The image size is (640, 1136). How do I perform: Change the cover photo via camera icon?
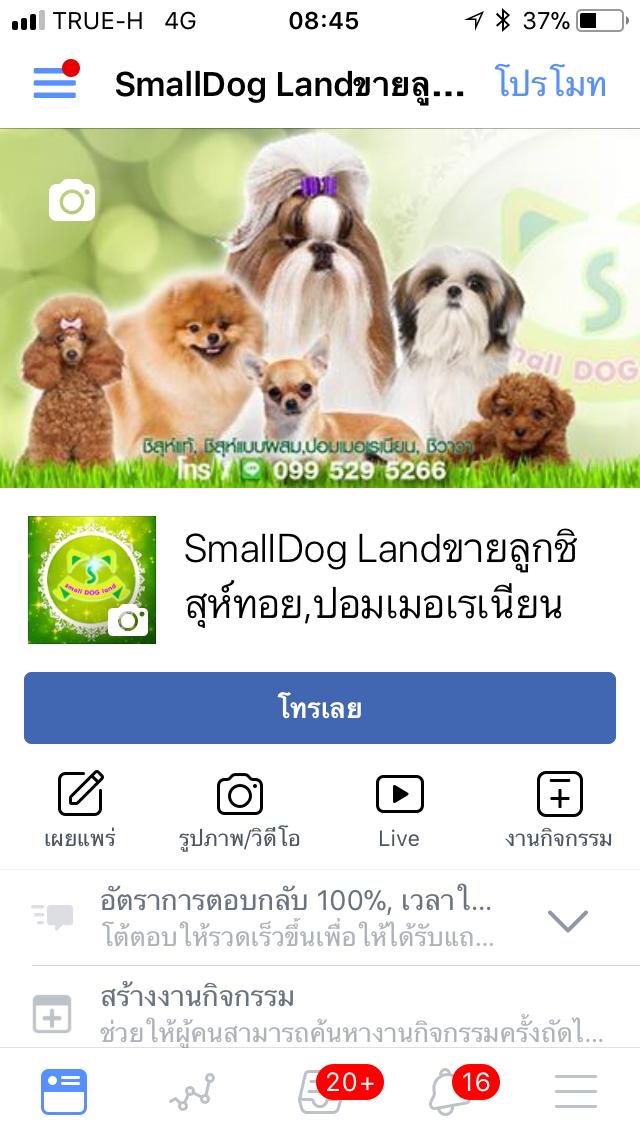72,201
